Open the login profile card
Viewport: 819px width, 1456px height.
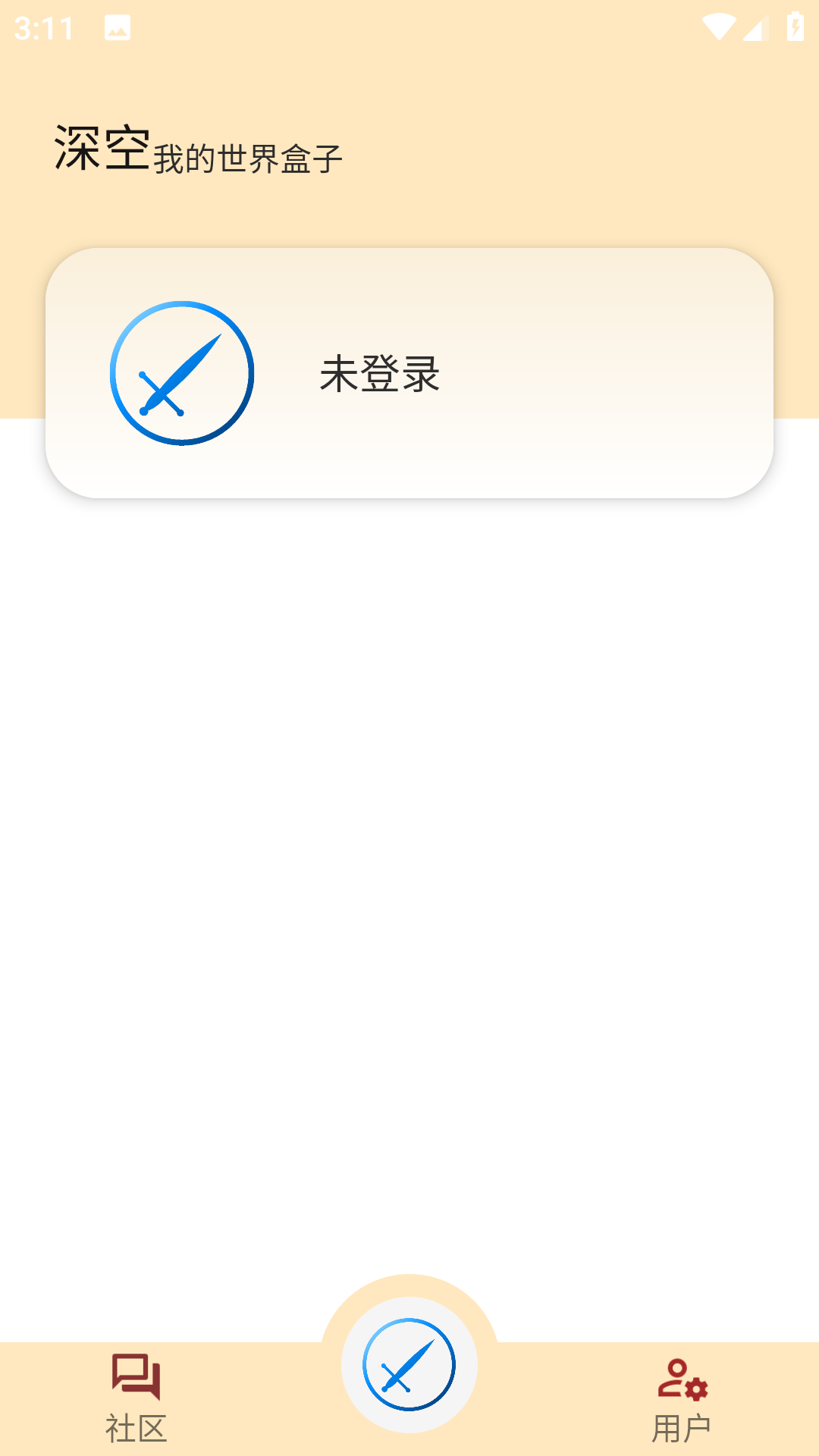click(x=409, y=373)
